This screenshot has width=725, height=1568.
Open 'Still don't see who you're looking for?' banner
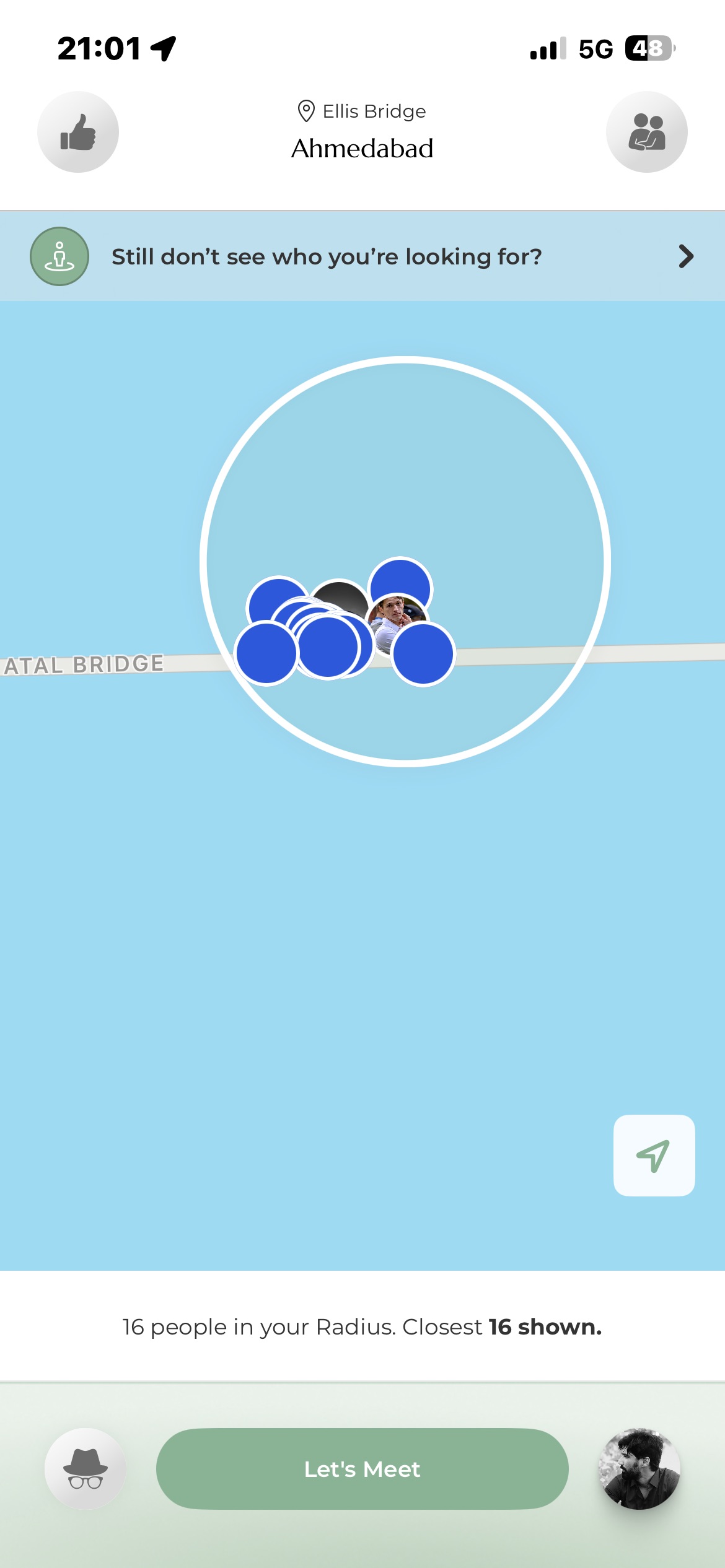[x=362, y=256]
